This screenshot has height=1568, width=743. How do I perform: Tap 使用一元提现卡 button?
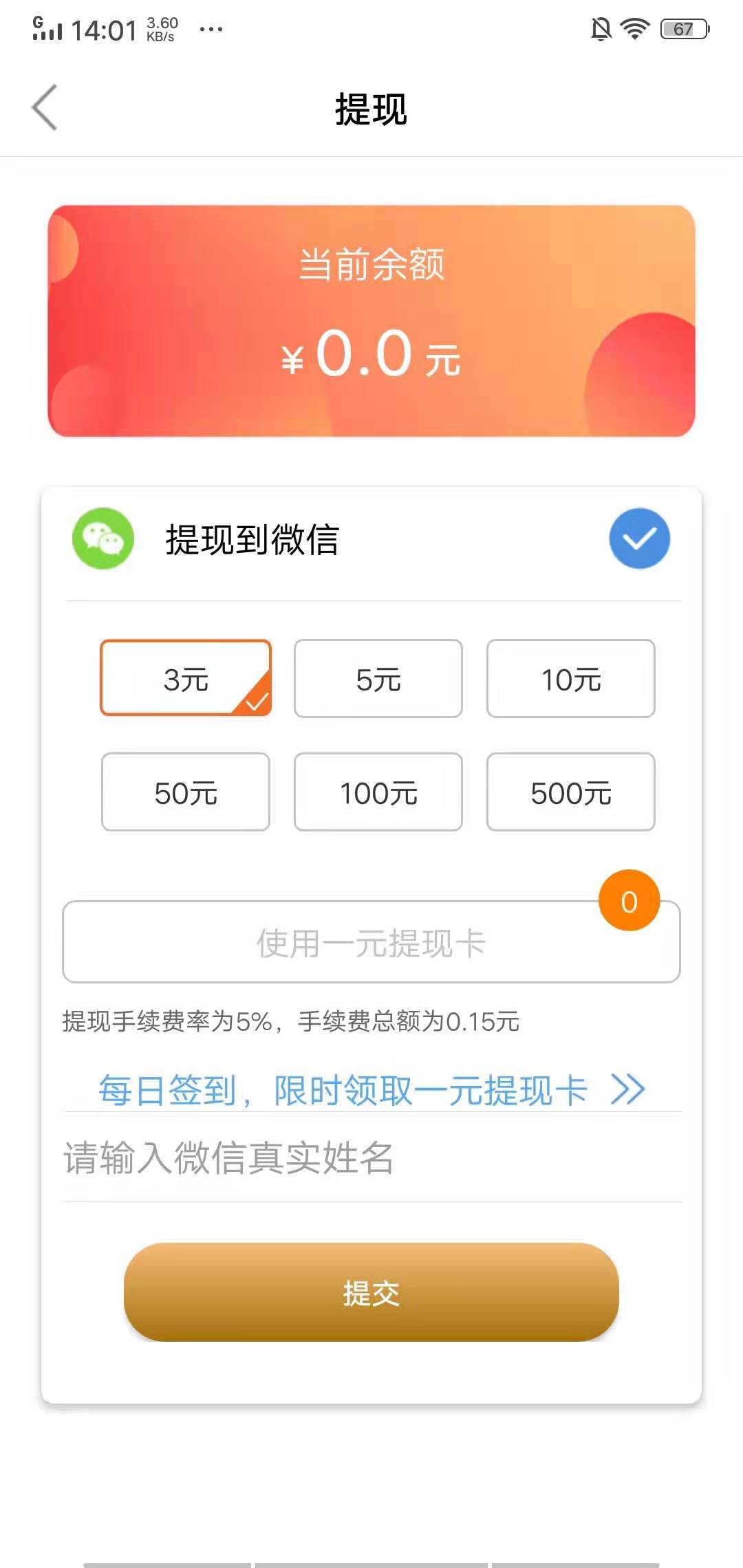(x=371, y=942)
